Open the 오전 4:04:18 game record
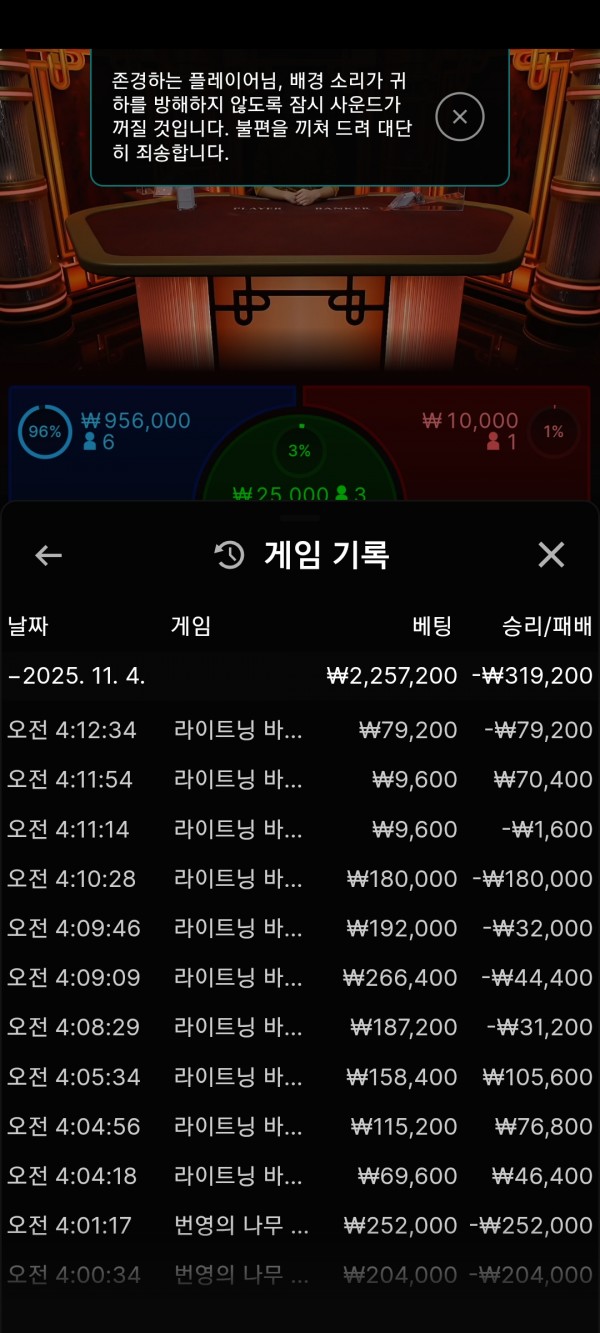 pyautogui.click(x=299, y=1177)
